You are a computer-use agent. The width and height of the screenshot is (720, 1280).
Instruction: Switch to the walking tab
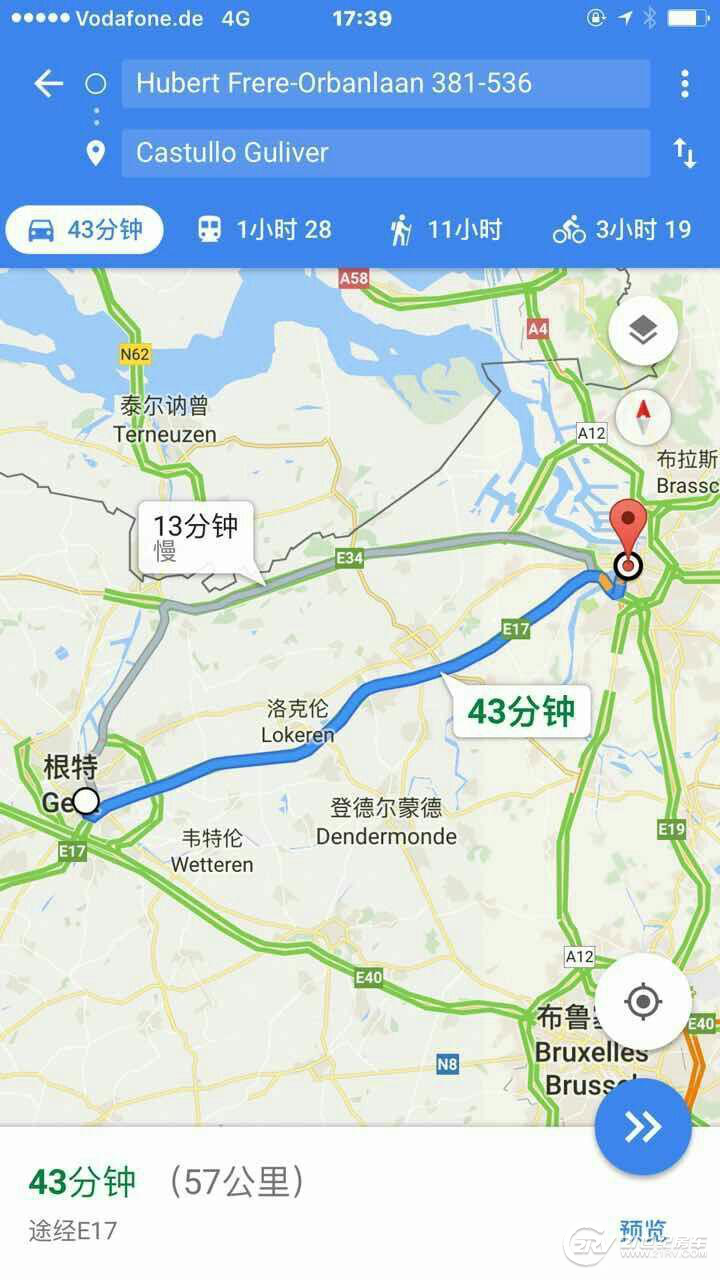click(445, 230)
